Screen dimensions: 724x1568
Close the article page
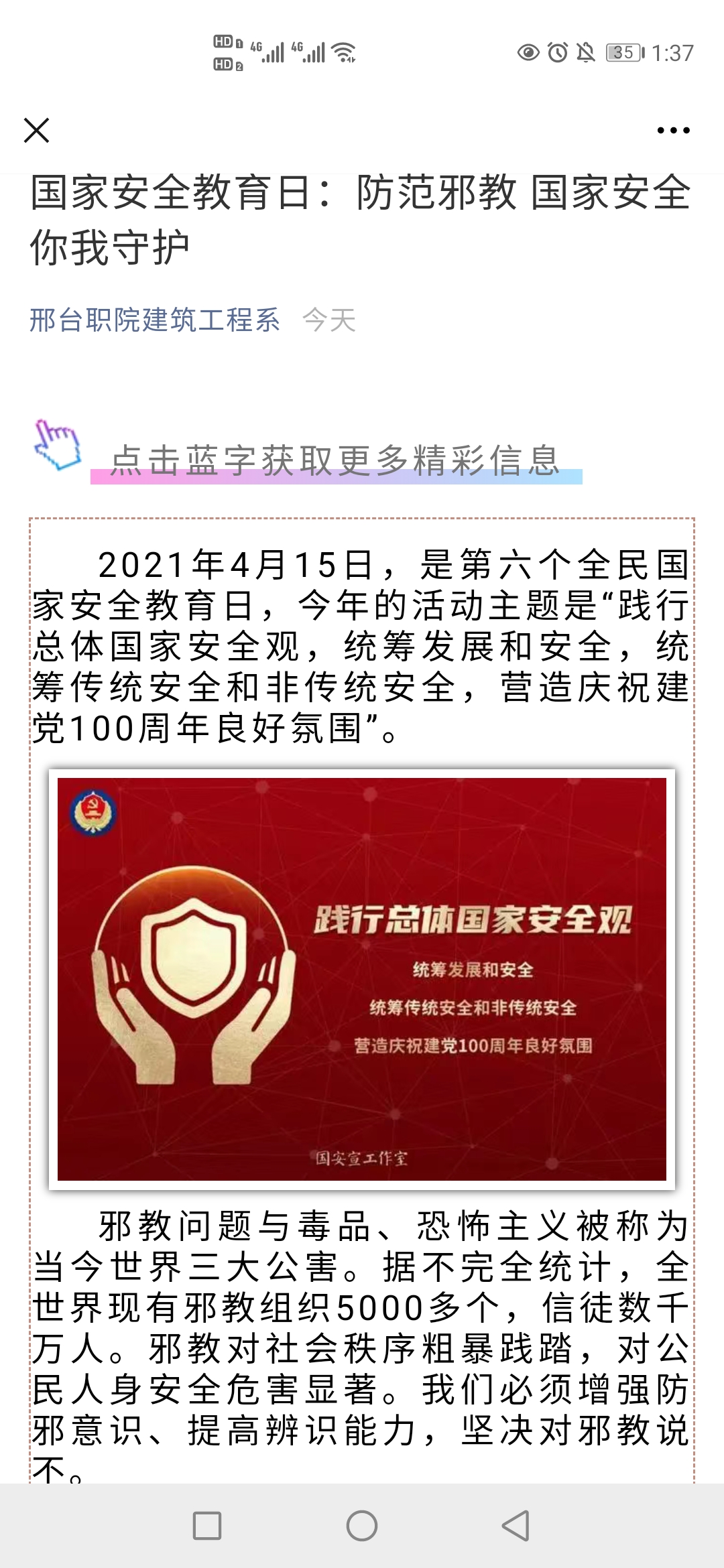(x=36, y=130)
